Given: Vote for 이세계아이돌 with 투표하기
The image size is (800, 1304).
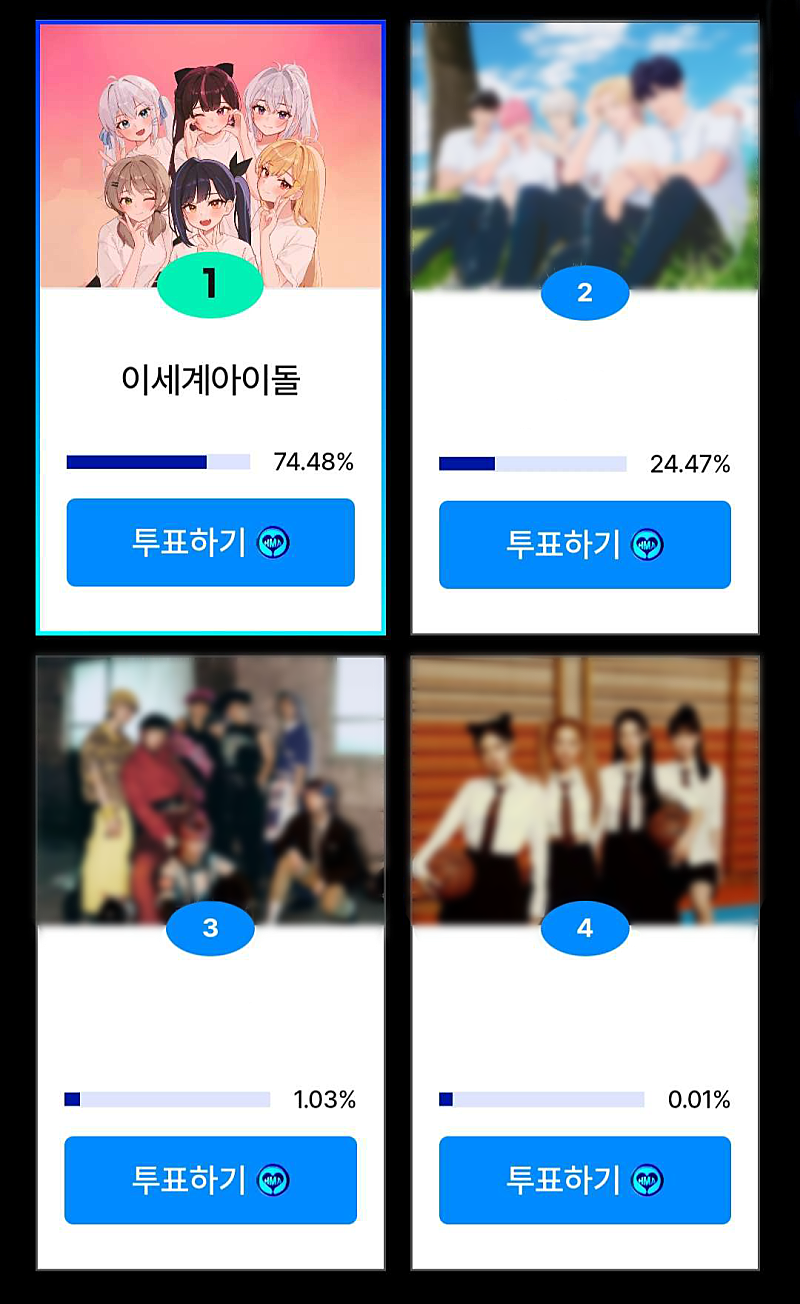Looking at the screenshot, I should point(210,542).
